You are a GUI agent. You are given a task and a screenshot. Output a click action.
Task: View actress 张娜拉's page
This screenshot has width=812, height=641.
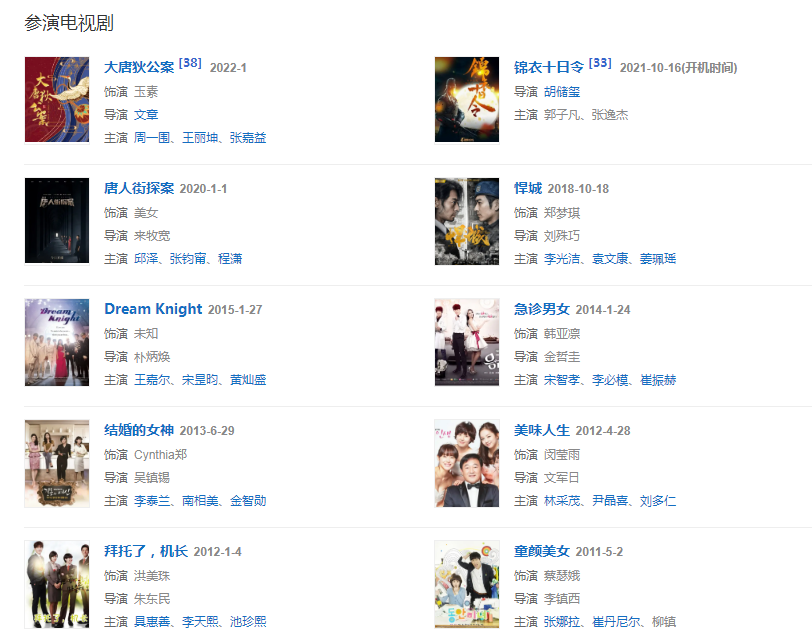(x=562, y=622)
